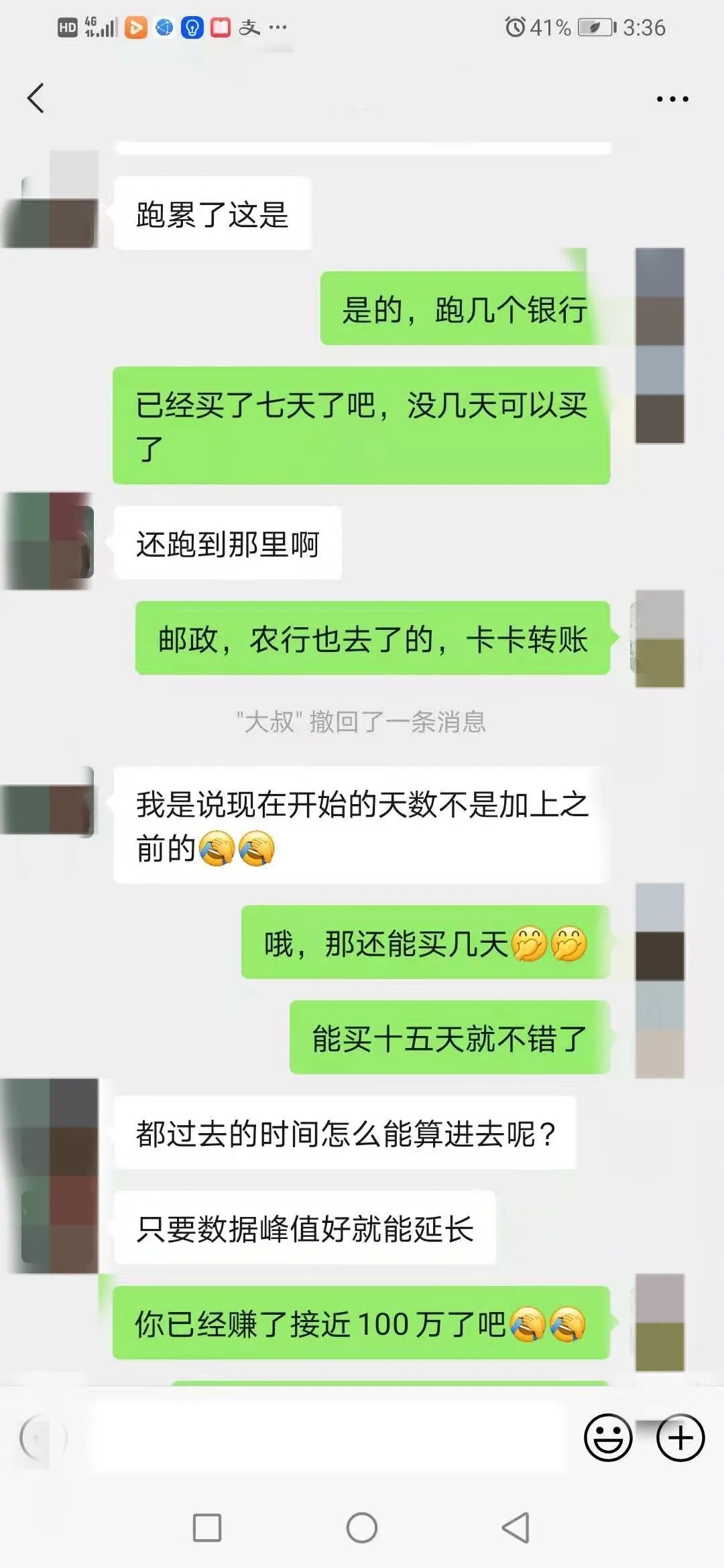Open the emoji picker
724x1568 pixels.
pyautogui.click(x=608, y=1437)
